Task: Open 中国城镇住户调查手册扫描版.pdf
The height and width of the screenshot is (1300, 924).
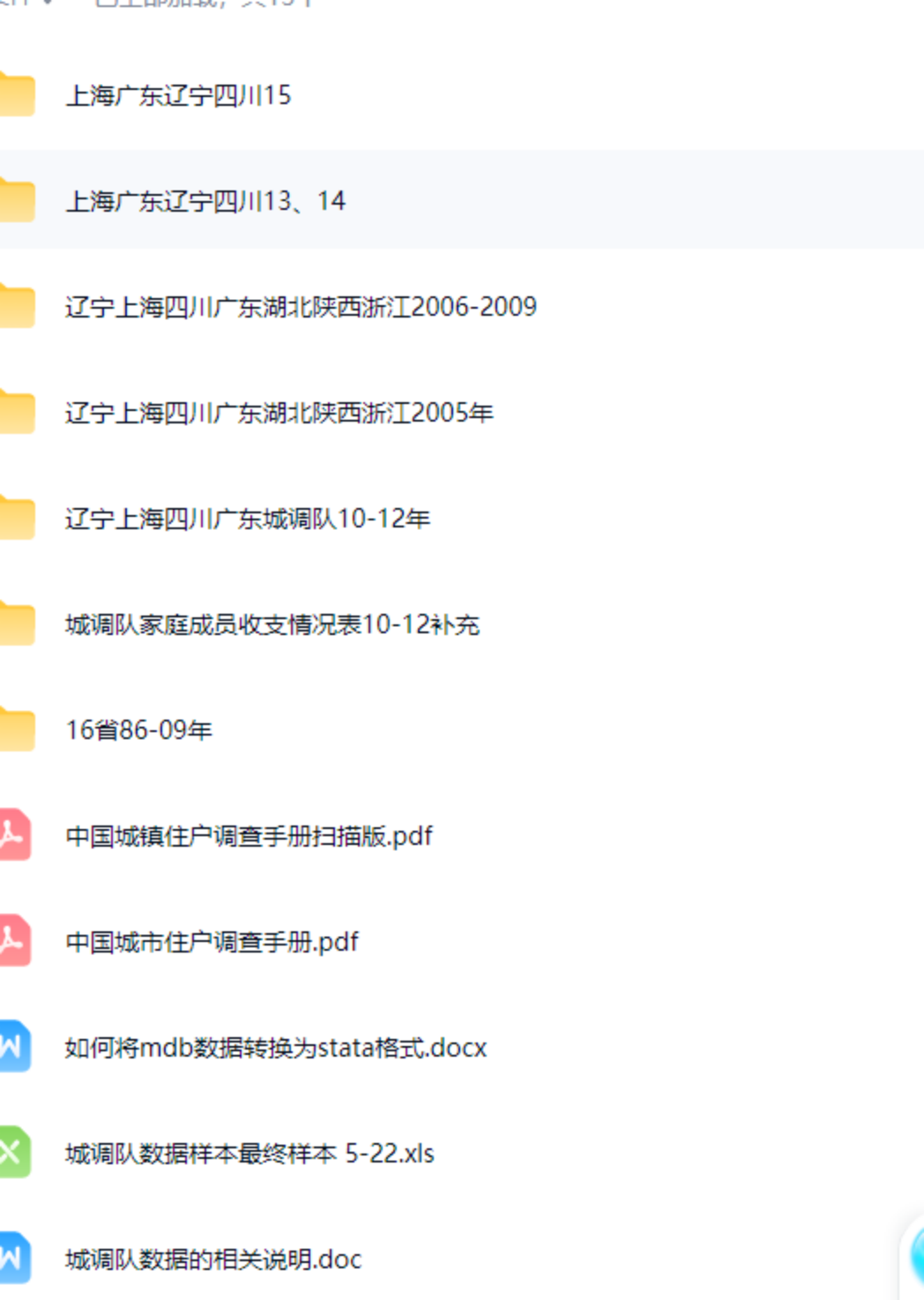Action: pos(249,836)
